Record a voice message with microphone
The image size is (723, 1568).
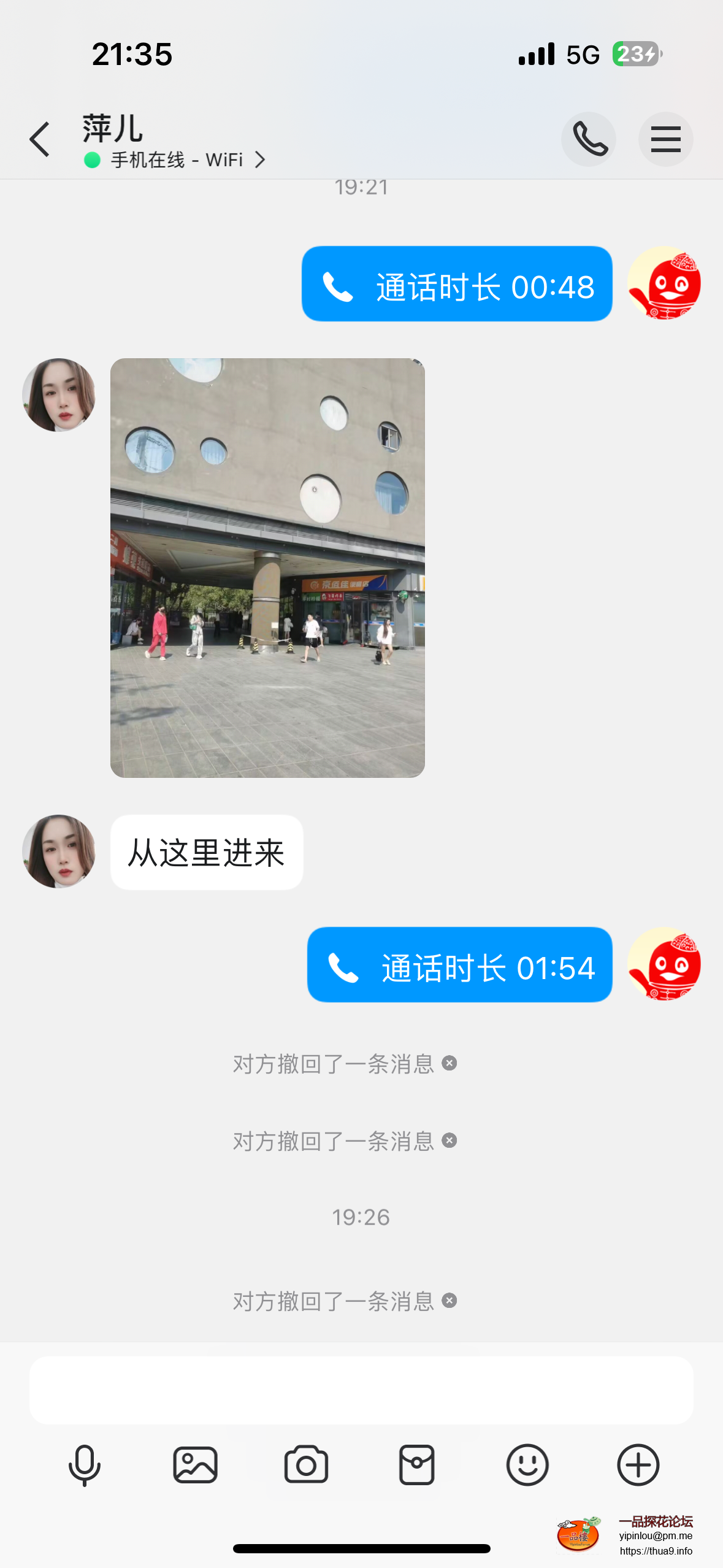85,1465
